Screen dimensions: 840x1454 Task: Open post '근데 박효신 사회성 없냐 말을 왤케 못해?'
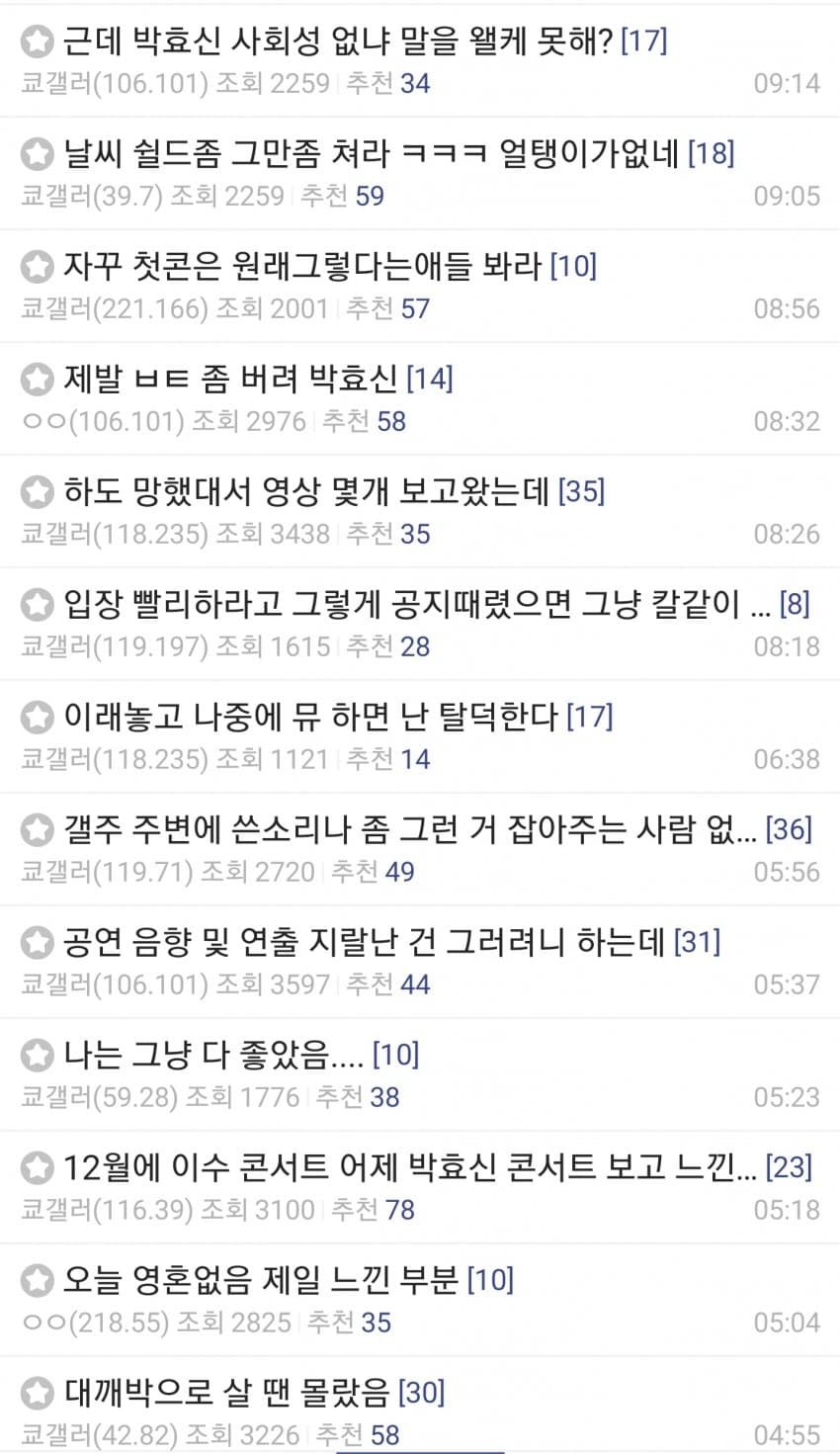[338, 42]
